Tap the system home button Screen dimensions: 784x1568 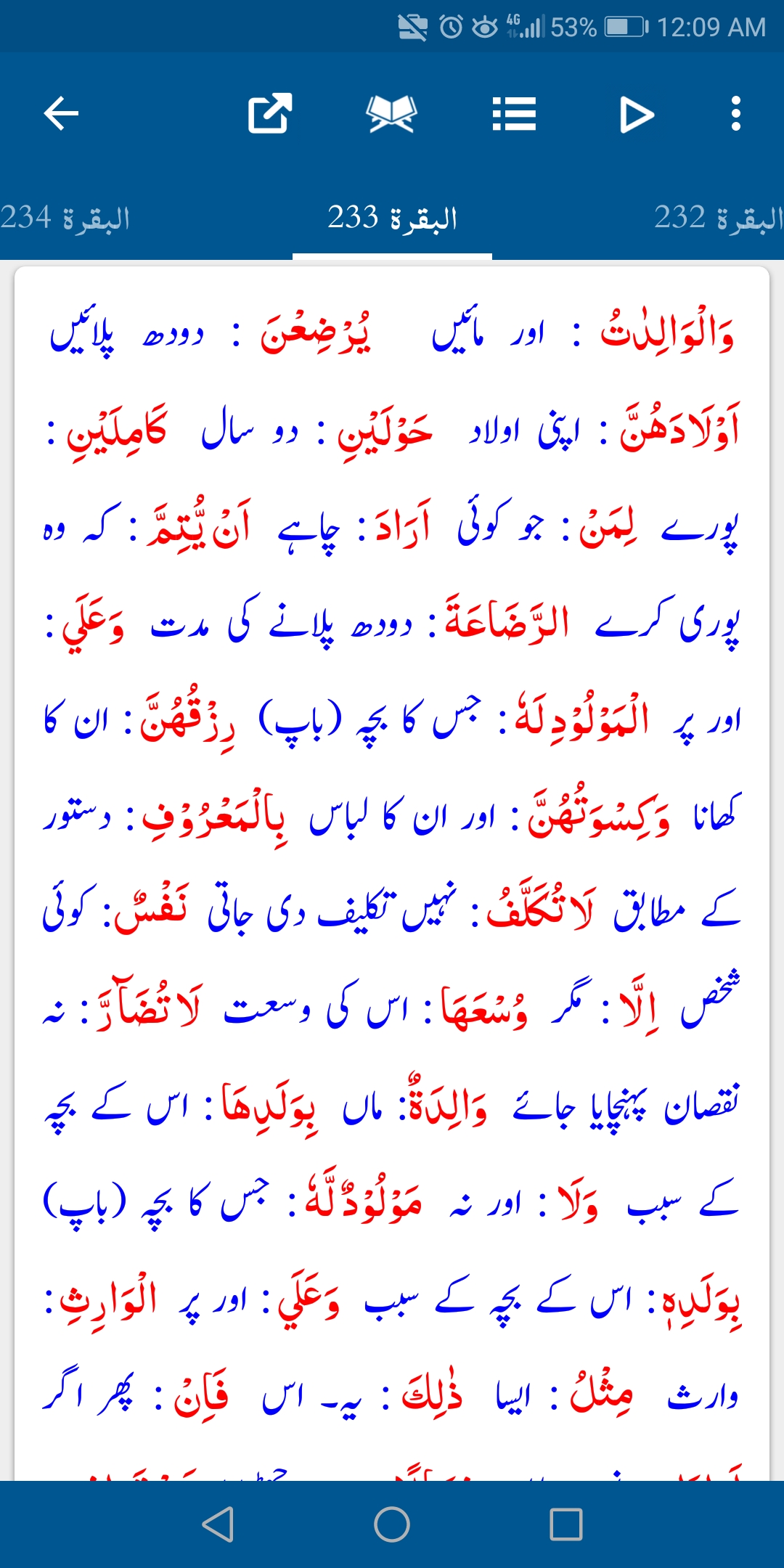tap(392, 1524)
